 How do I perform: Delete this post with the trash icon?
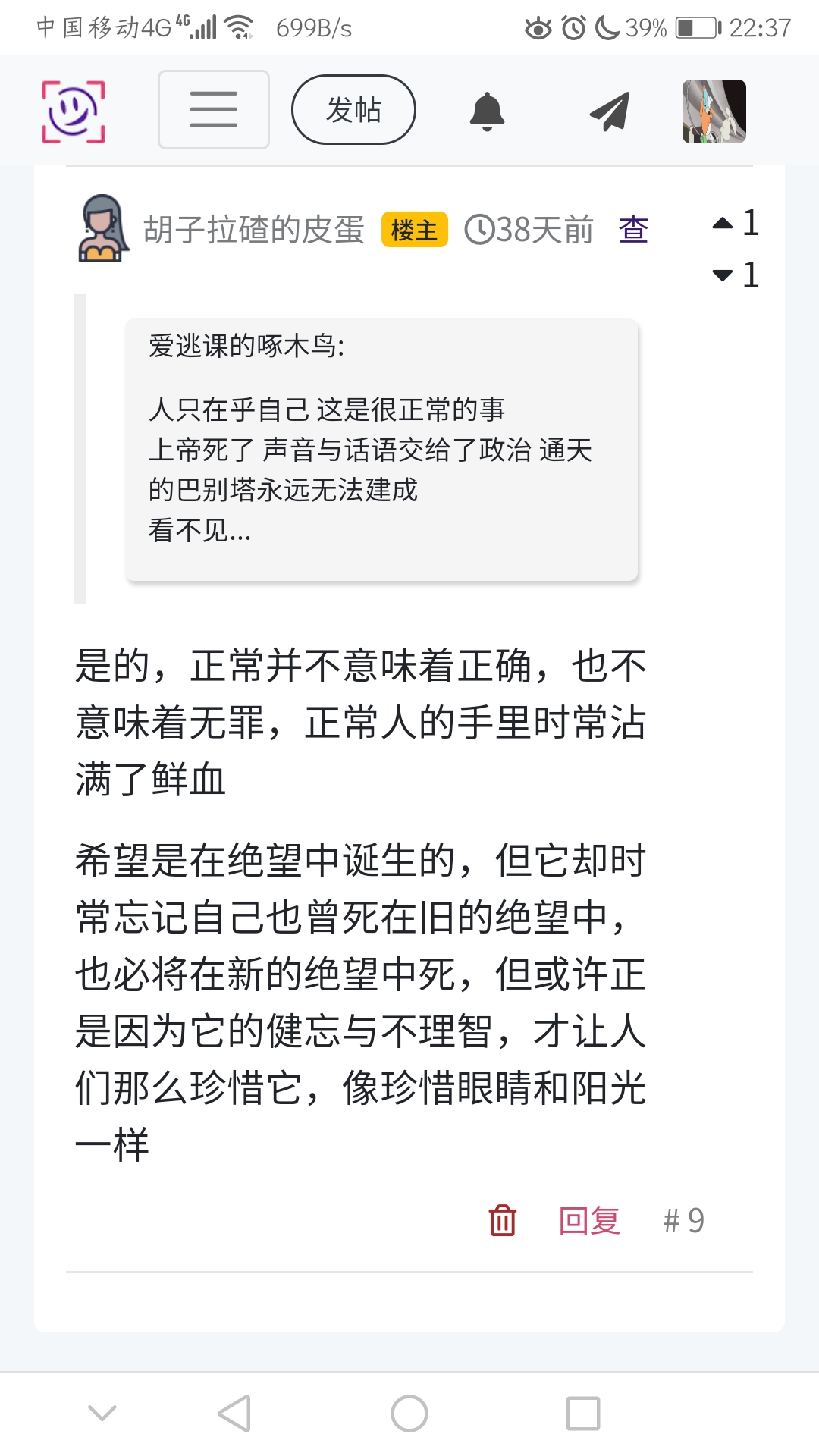[502, 1220]
